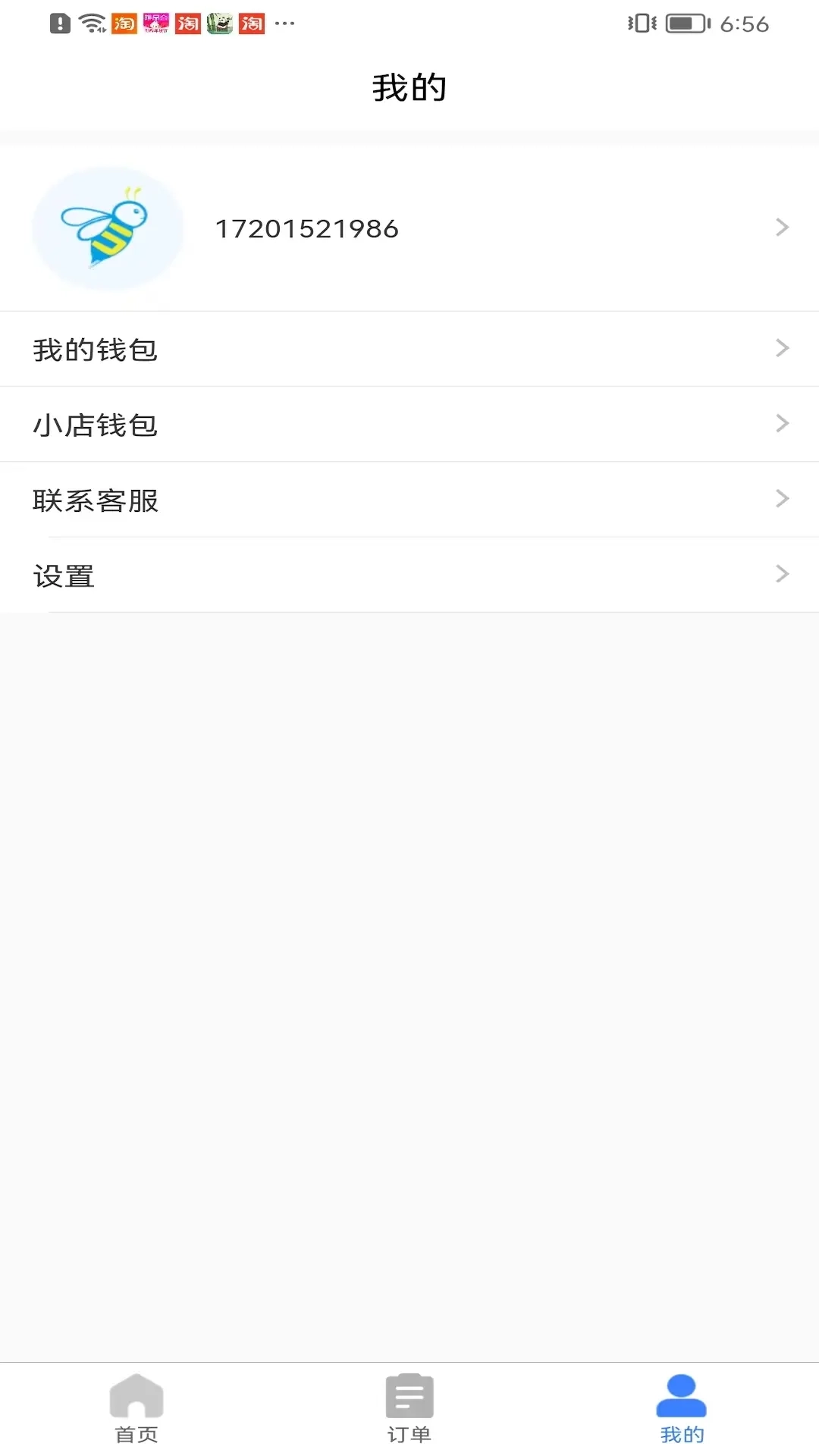Expand the arrow beside 我的钱包
819x1456 pixels.
coord(781,348)
